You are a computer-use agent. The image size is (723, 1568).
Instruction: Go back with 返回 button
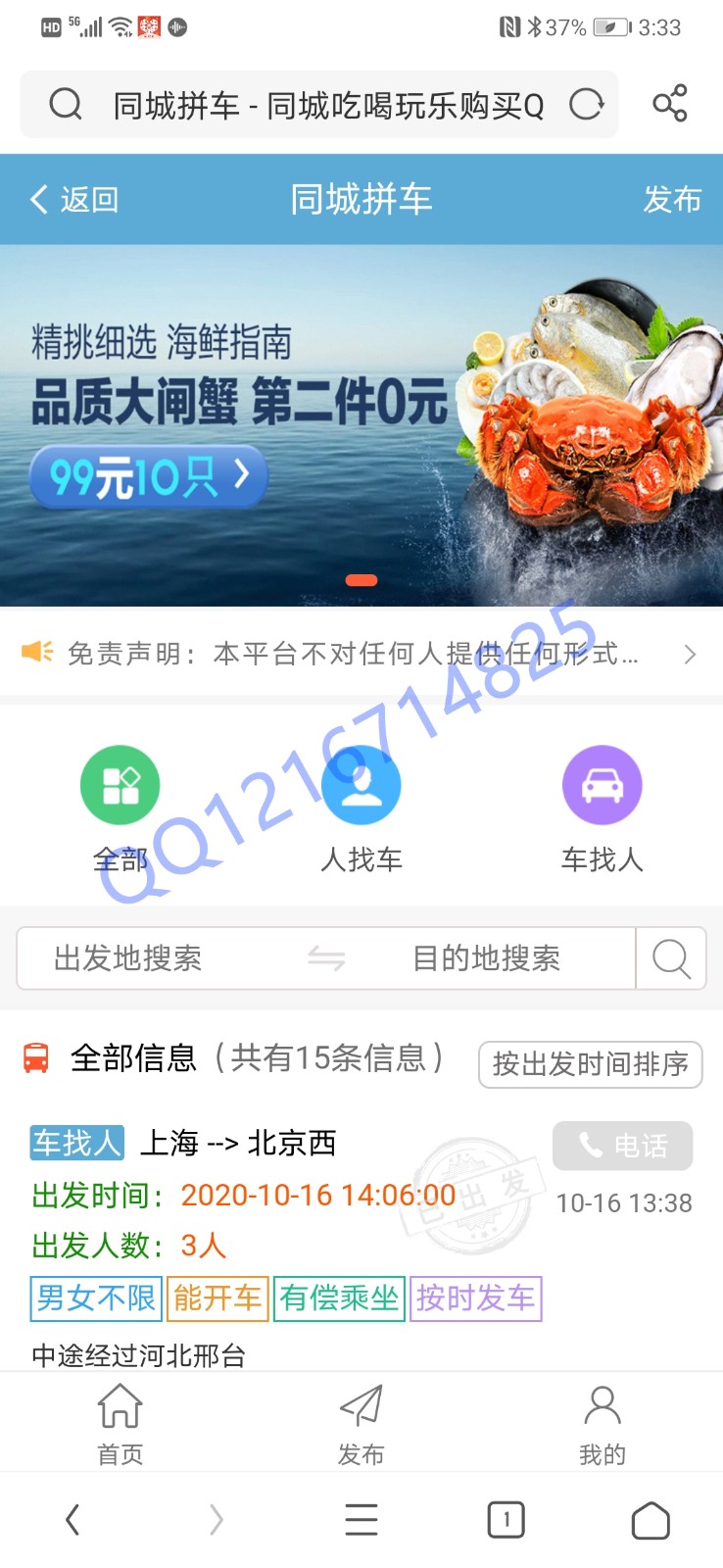(x=74, y=200)
